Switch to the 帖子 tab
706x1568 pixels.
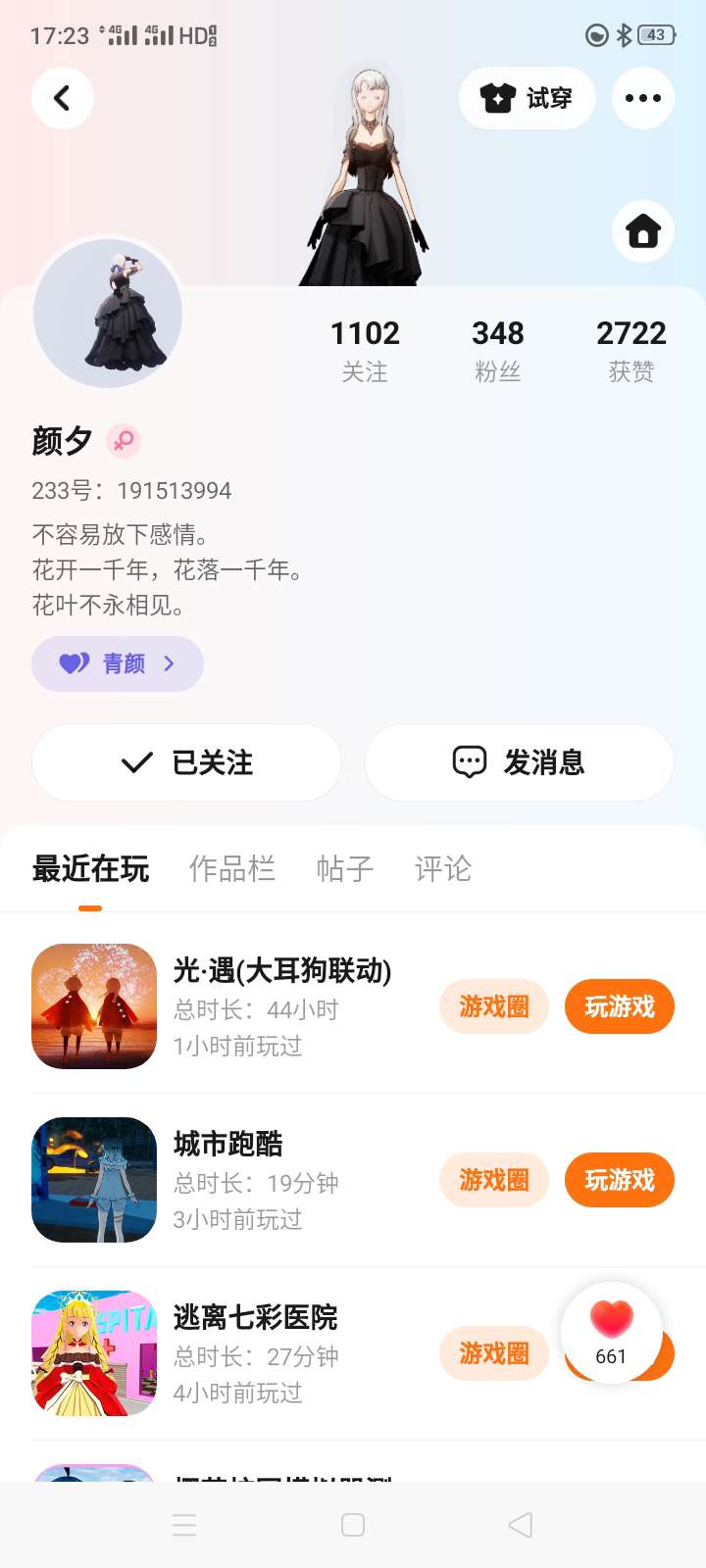coord(345,868)
